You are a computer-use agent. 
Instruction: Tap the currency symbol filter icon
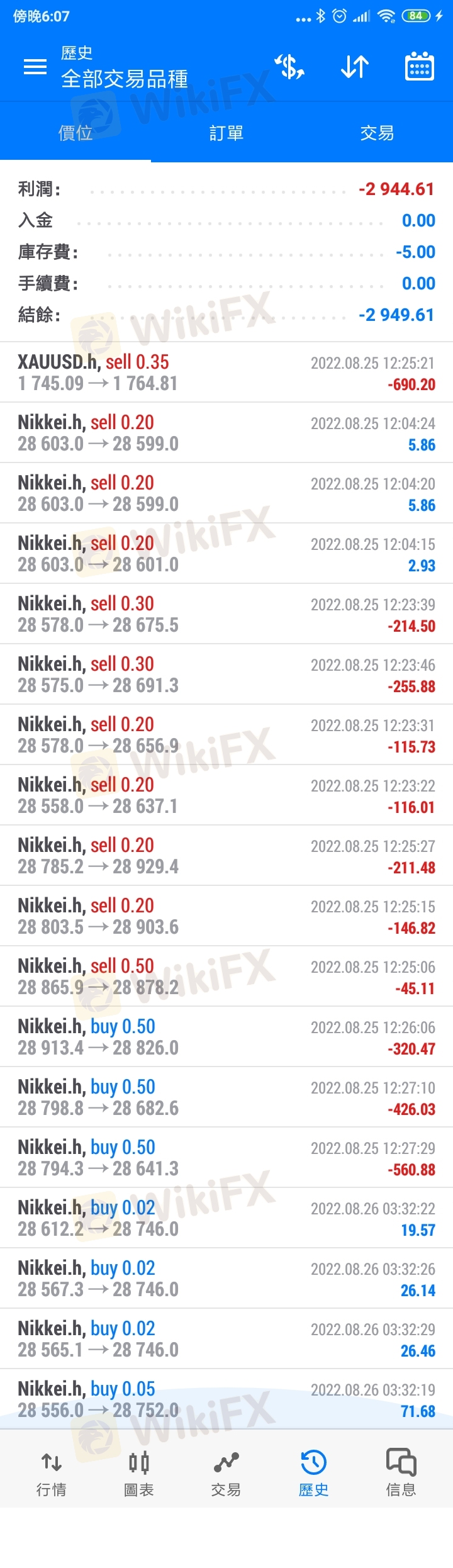[290, 67]
